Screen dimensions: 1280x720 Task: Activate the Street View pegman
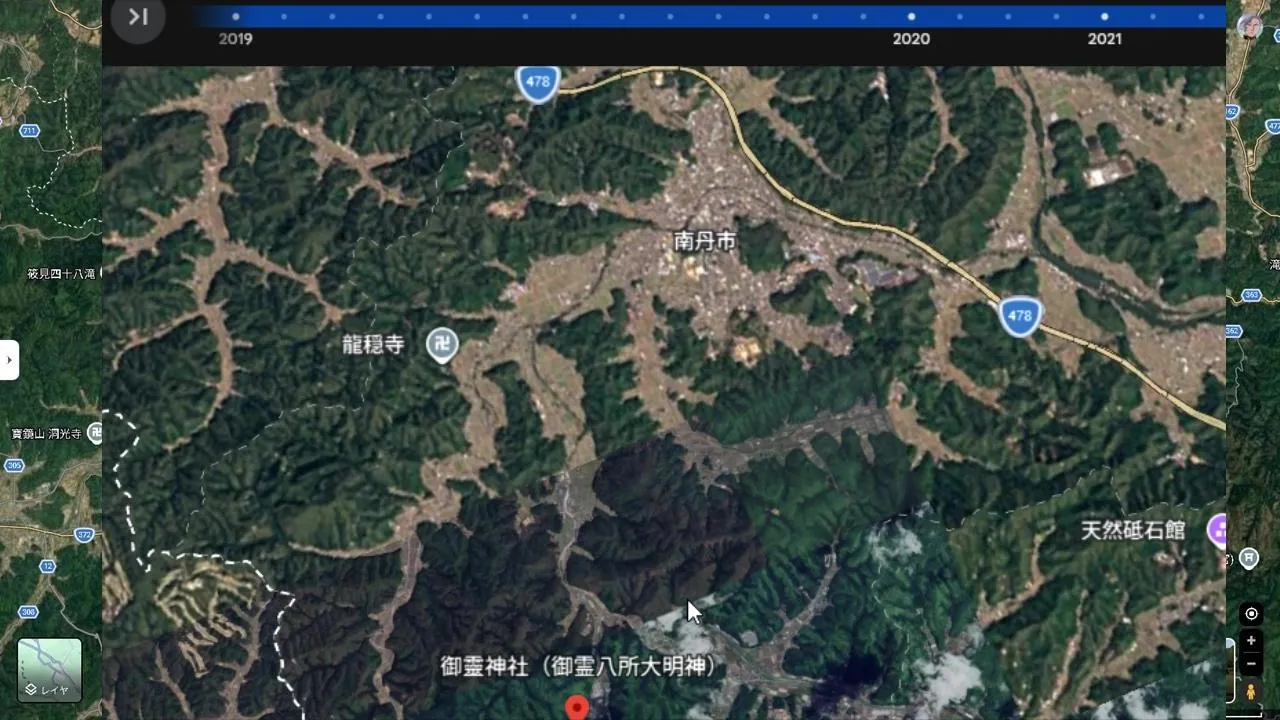(1251, 692)
